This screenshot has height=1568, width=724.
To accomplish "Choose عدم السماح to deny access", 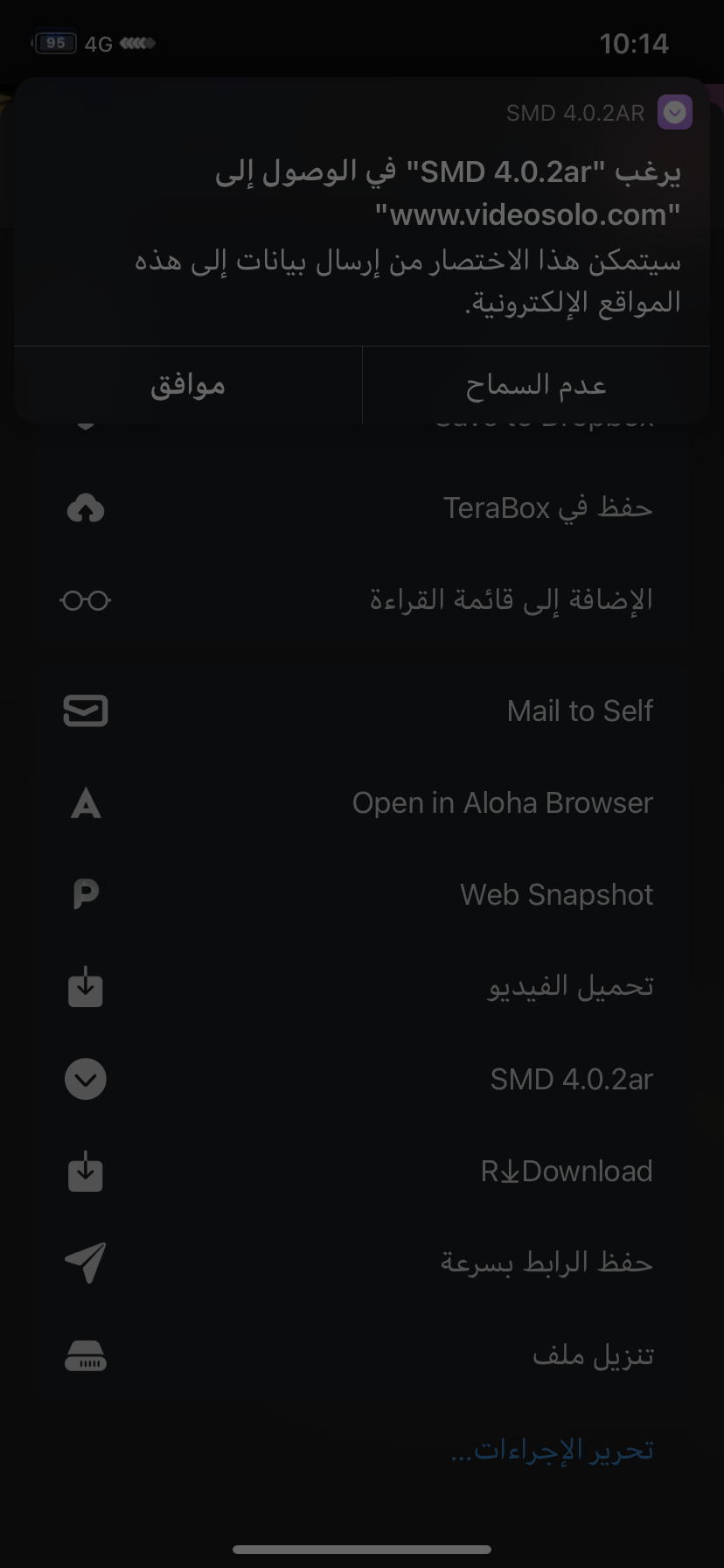I will click(x=536, y=385).
